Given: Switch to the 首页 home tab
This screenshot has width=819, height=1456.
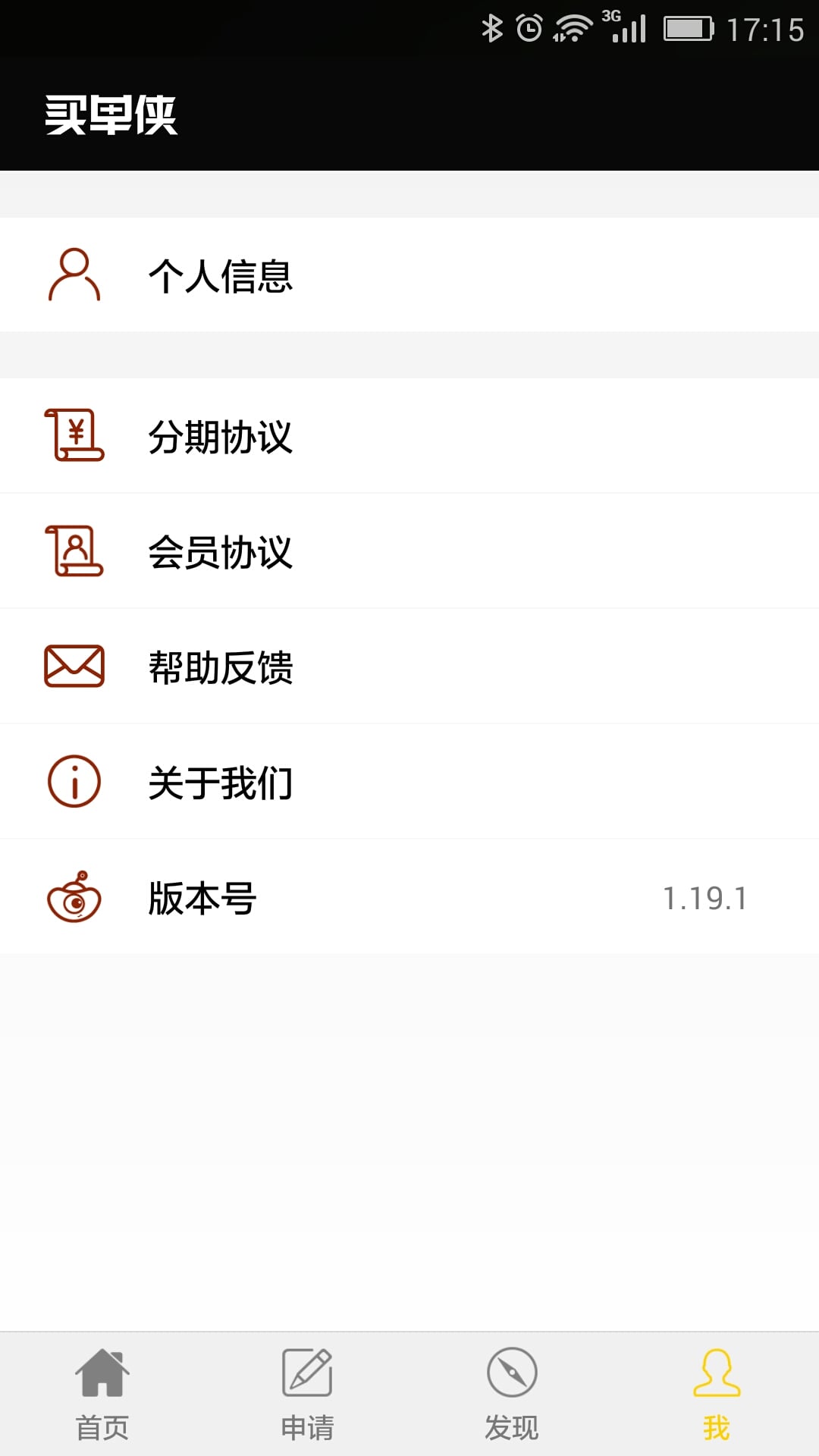Looking at the screenshot, I should [x=102, y=1395].
